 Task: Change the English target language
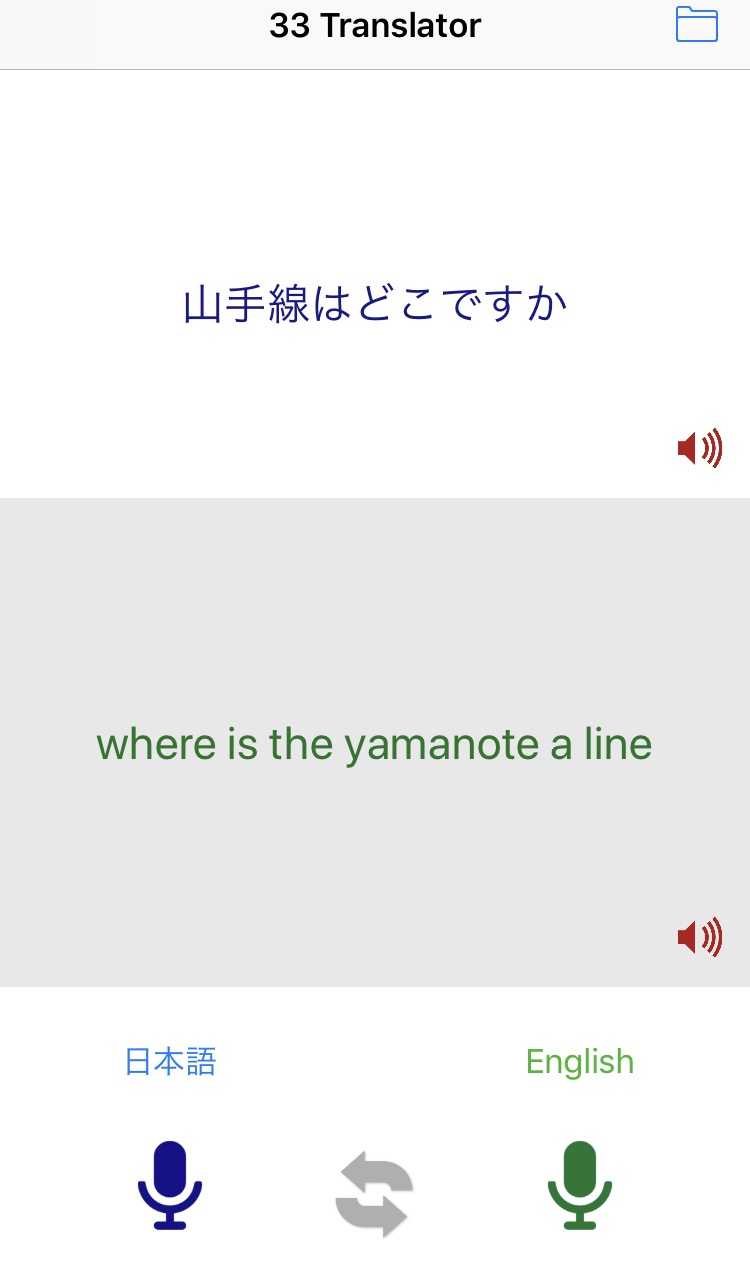(580, 1061)
